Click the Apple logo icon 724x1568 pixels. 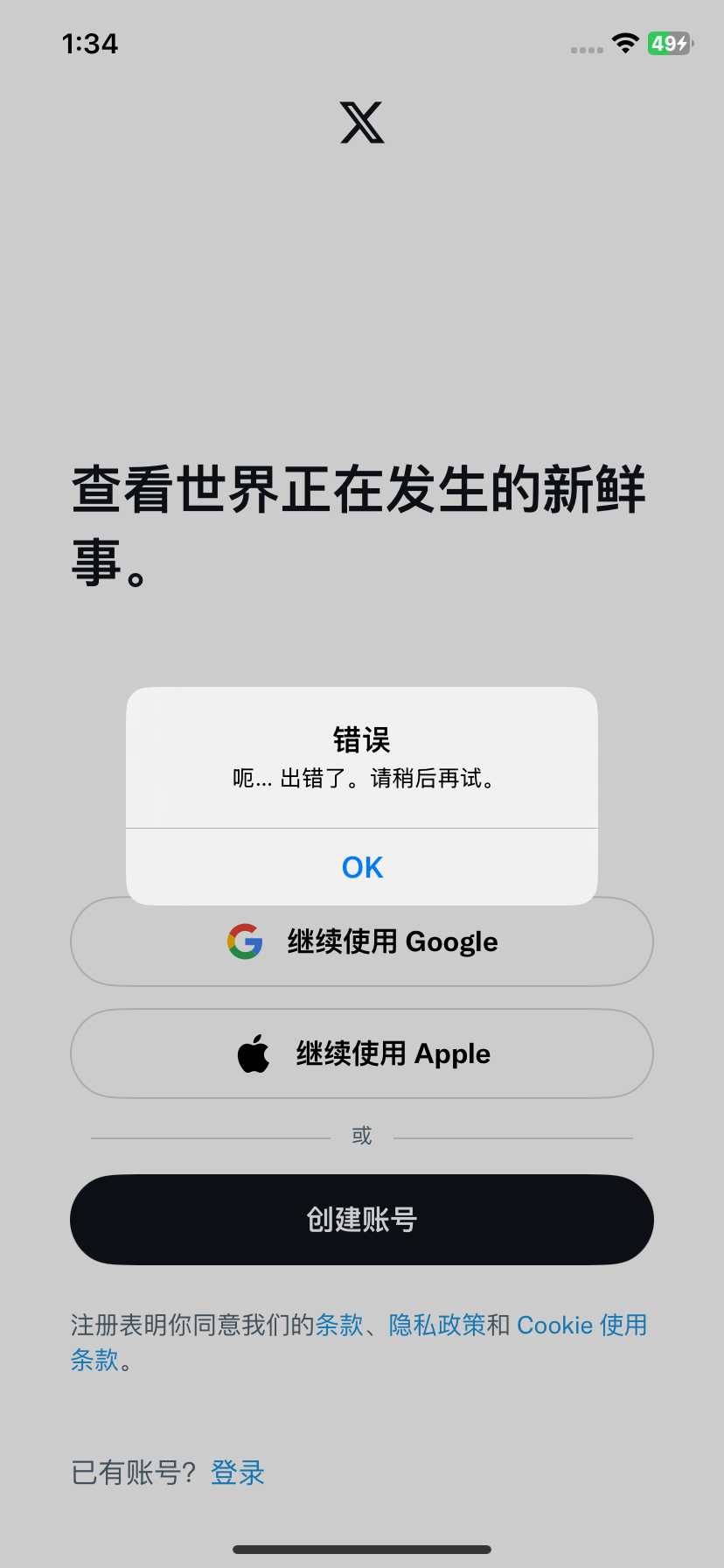point(253,1053)
